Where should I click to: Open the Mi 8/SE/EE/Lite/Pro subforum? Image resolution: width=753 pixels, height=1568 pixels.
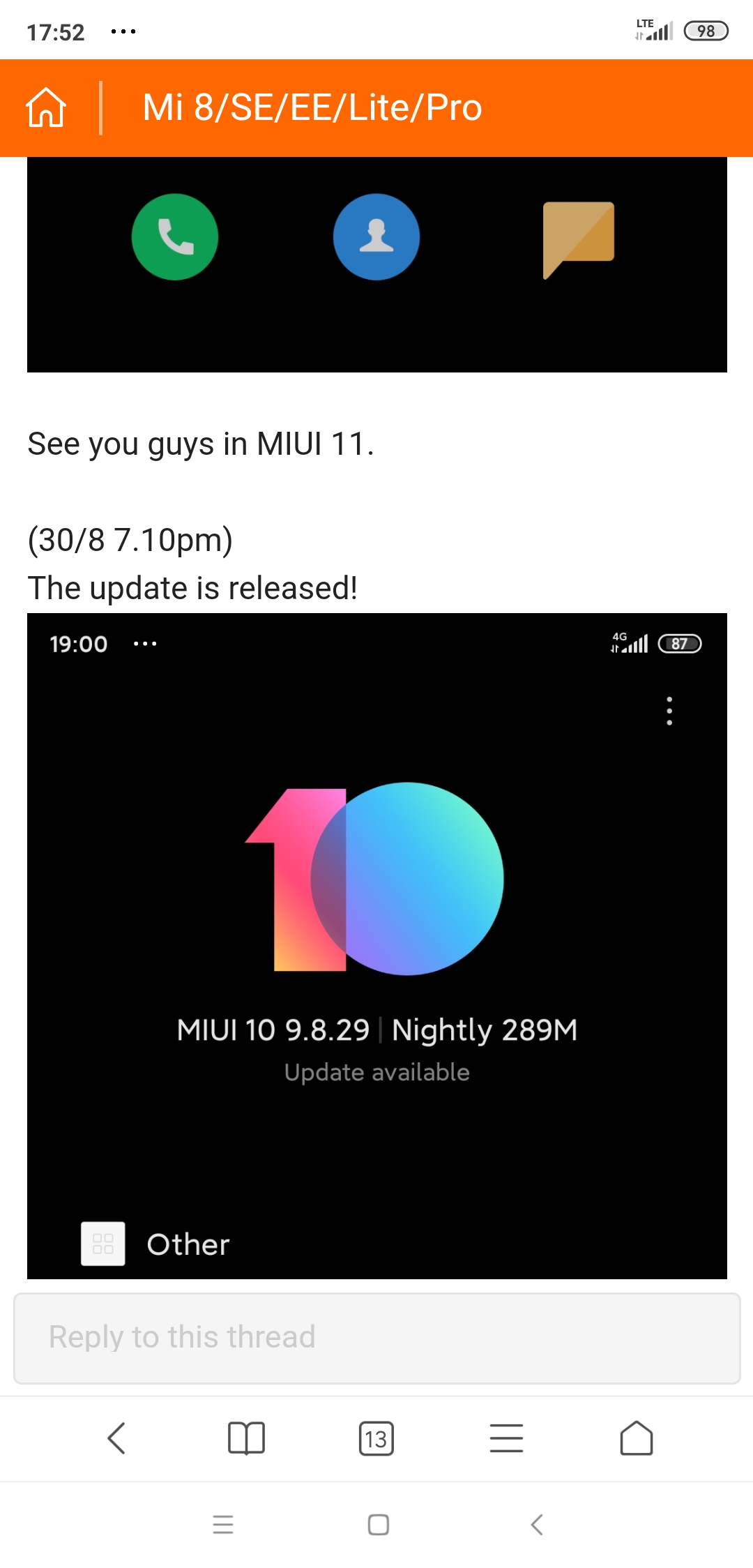(x=312, y=107)
